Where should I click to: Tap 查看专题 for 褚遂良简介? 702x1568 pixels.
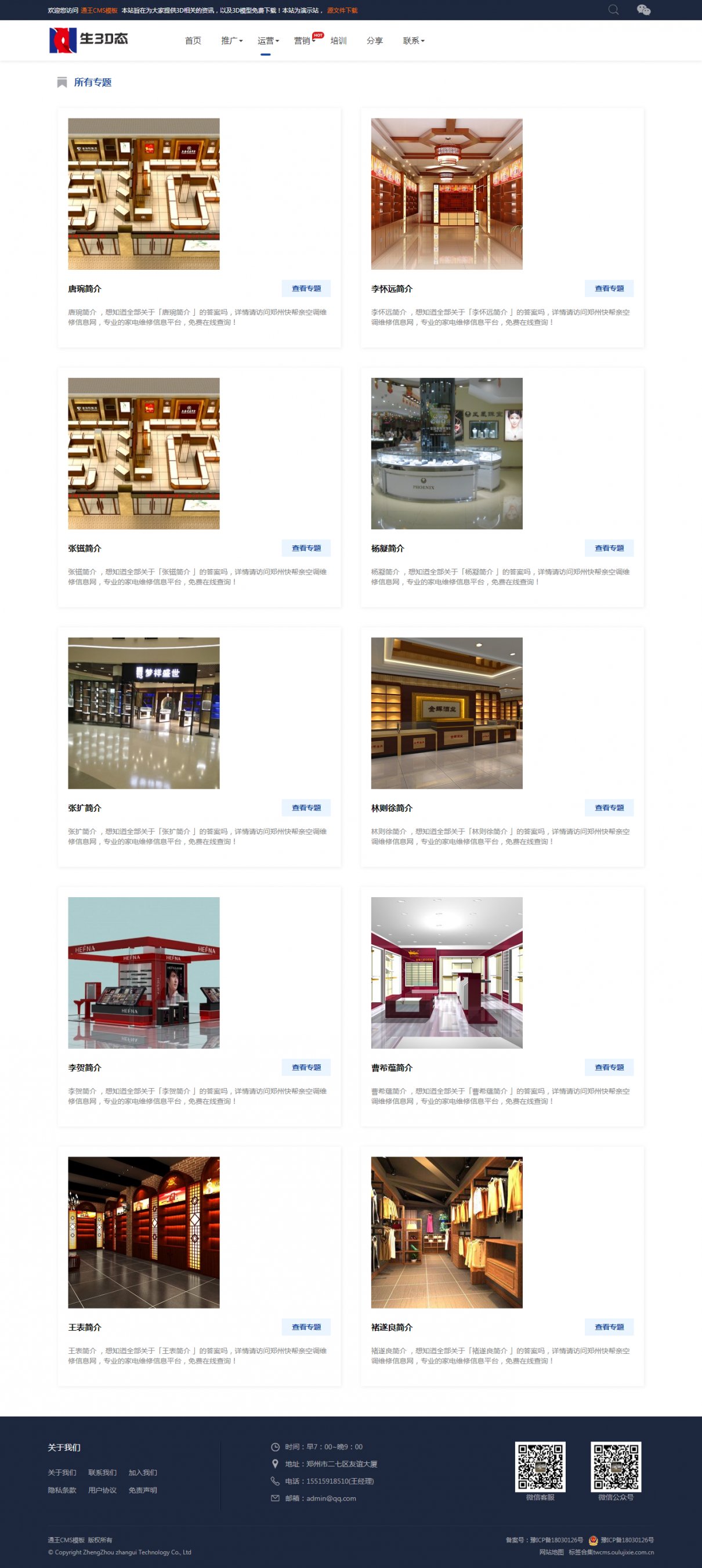pos(609,1327)
